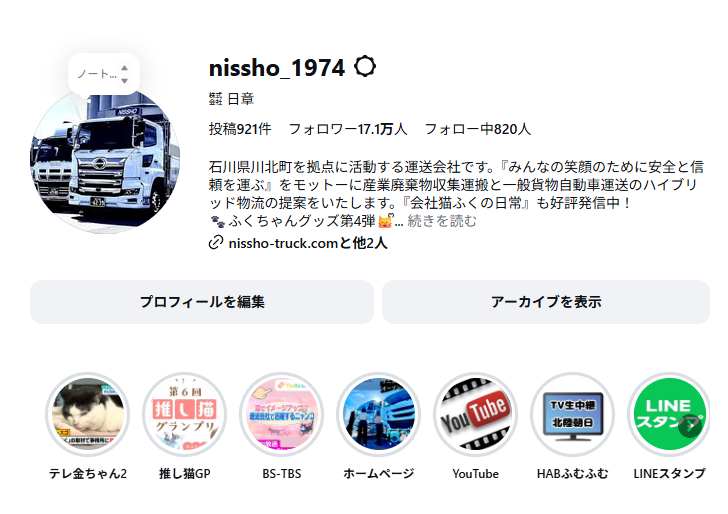This screenshot has width=728, height=514.
Task: Open the BS-TBS highlight
Action: coord(282,415)
